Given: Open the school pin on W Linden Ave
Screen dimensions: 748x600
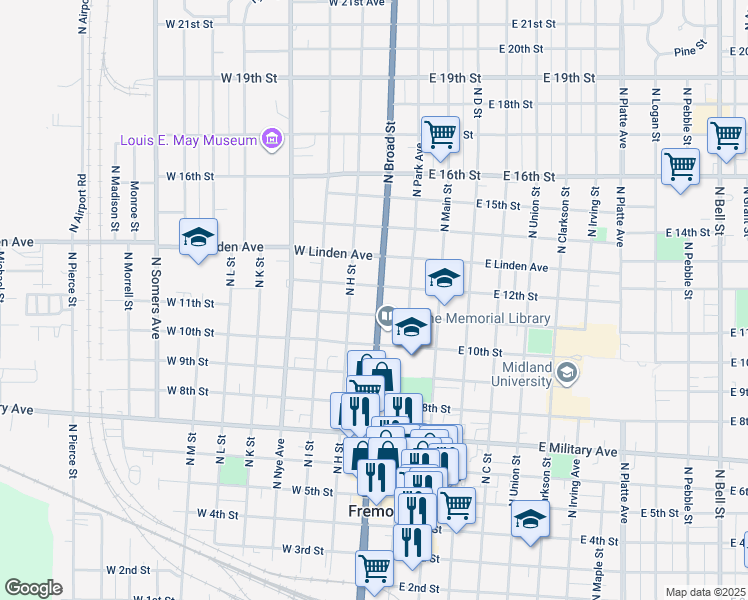Looking at the screenshot, I should click(x=198, y=237).
